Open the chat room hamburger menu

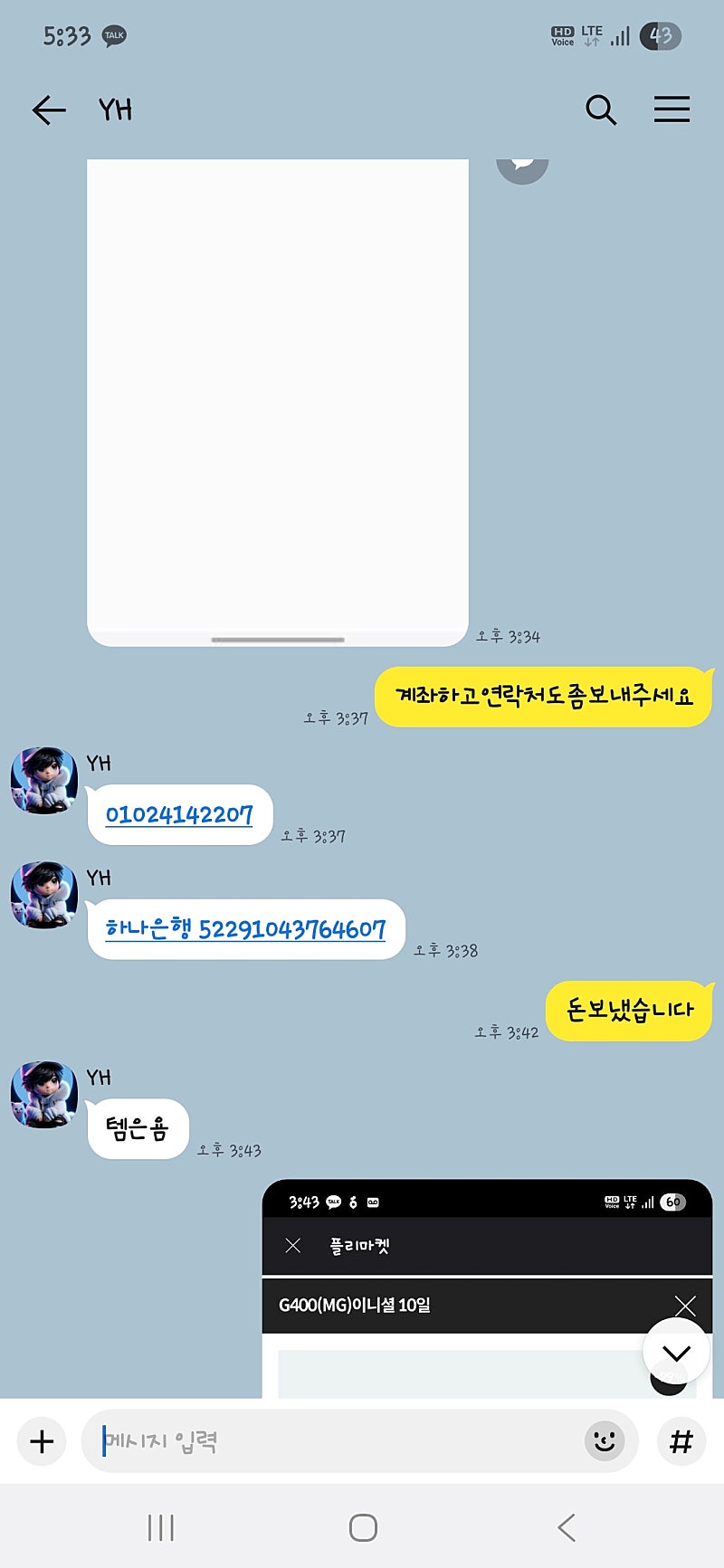pos(672,109)
